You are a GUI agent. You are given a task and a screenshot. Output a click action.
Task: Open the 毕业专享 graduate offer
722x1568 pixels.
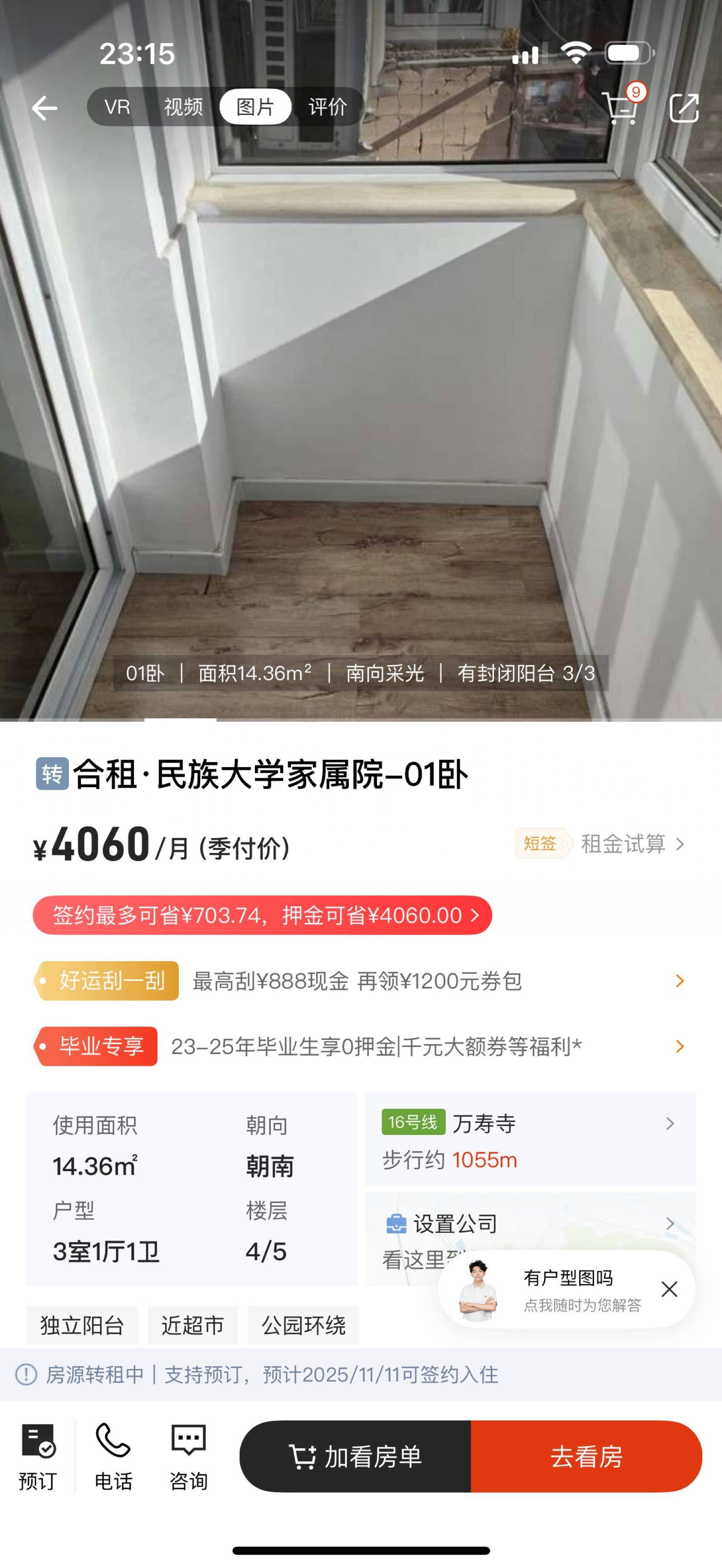(359, 1046)
